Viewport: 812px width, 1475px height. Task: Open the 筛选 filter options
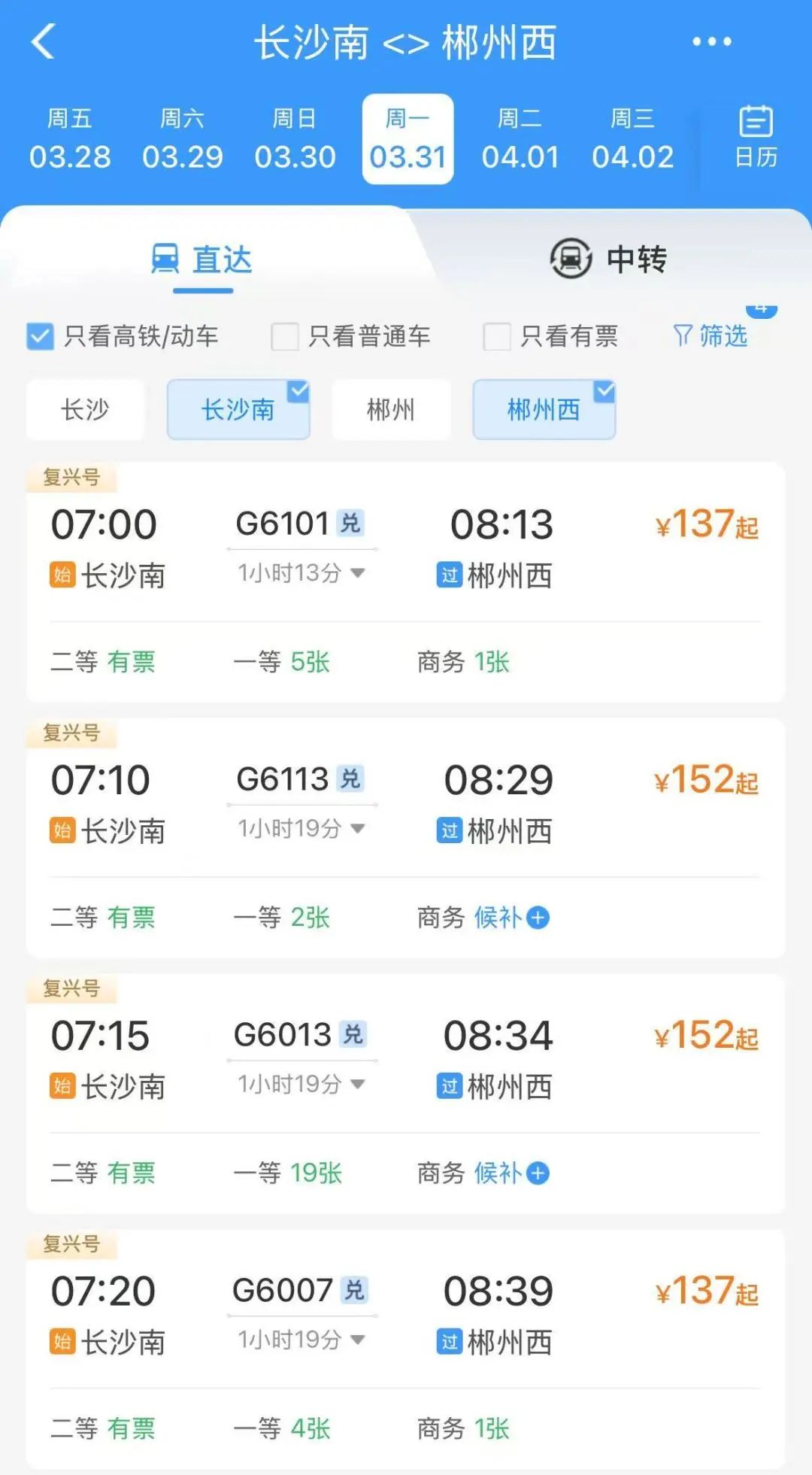coord(710,335)
